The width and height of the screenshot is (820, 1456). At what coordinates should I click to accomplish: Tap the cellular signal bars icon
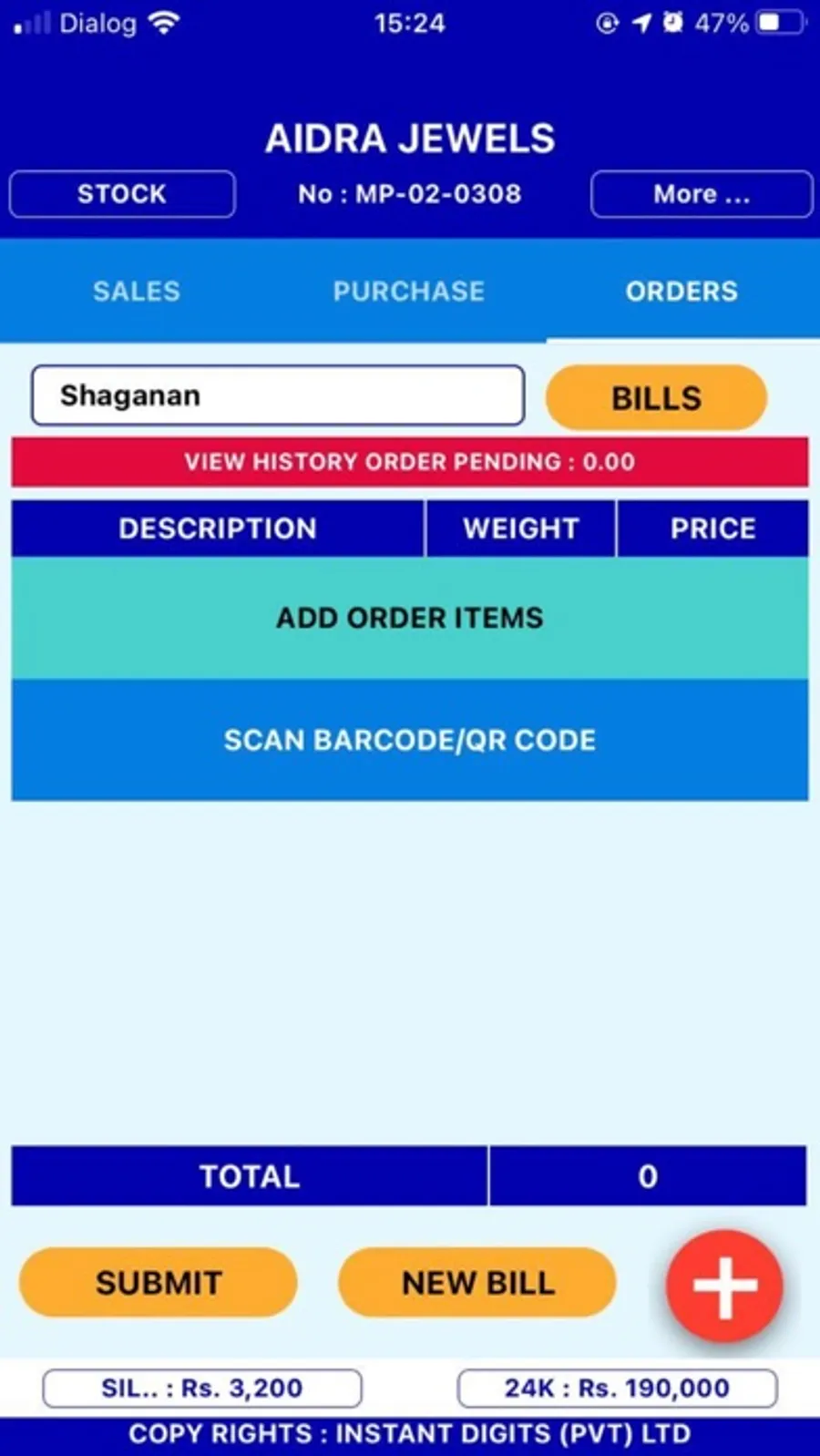click(32, 24)
